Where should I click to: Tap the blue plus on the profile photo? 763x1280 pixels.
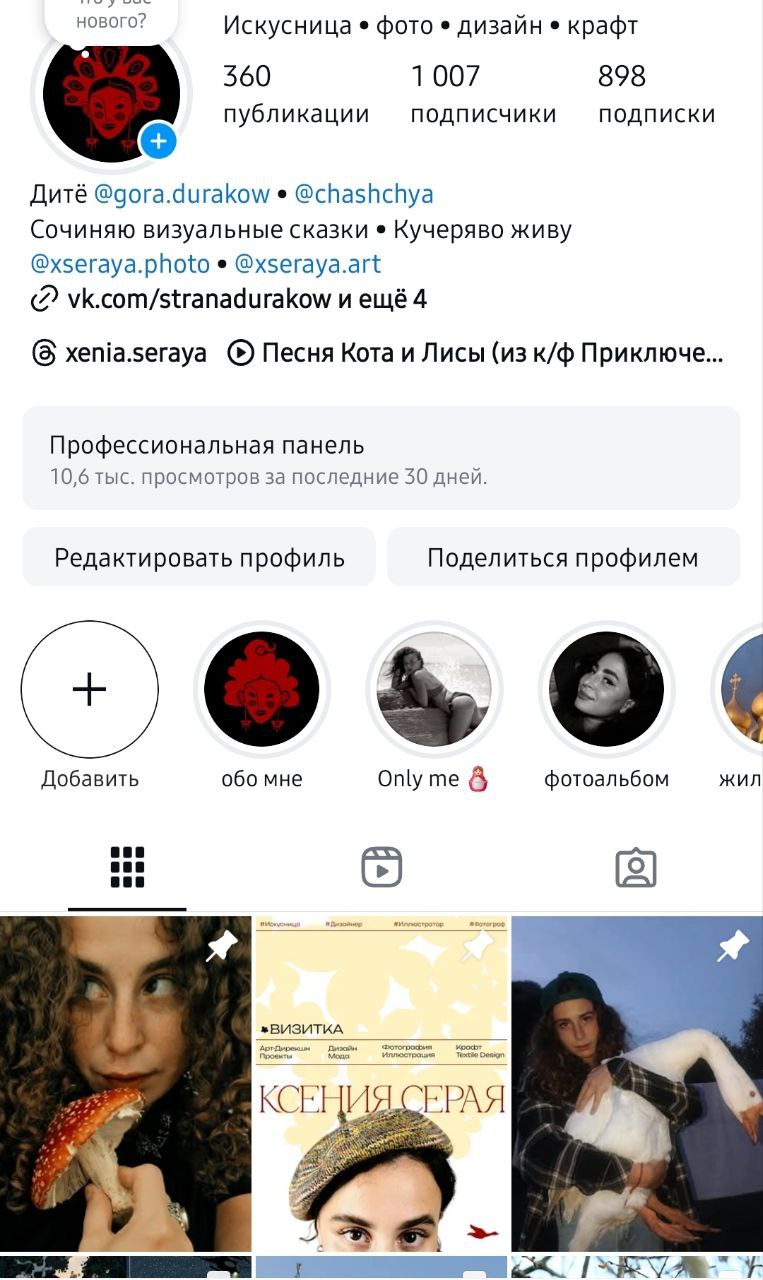[x=158, y=141]
